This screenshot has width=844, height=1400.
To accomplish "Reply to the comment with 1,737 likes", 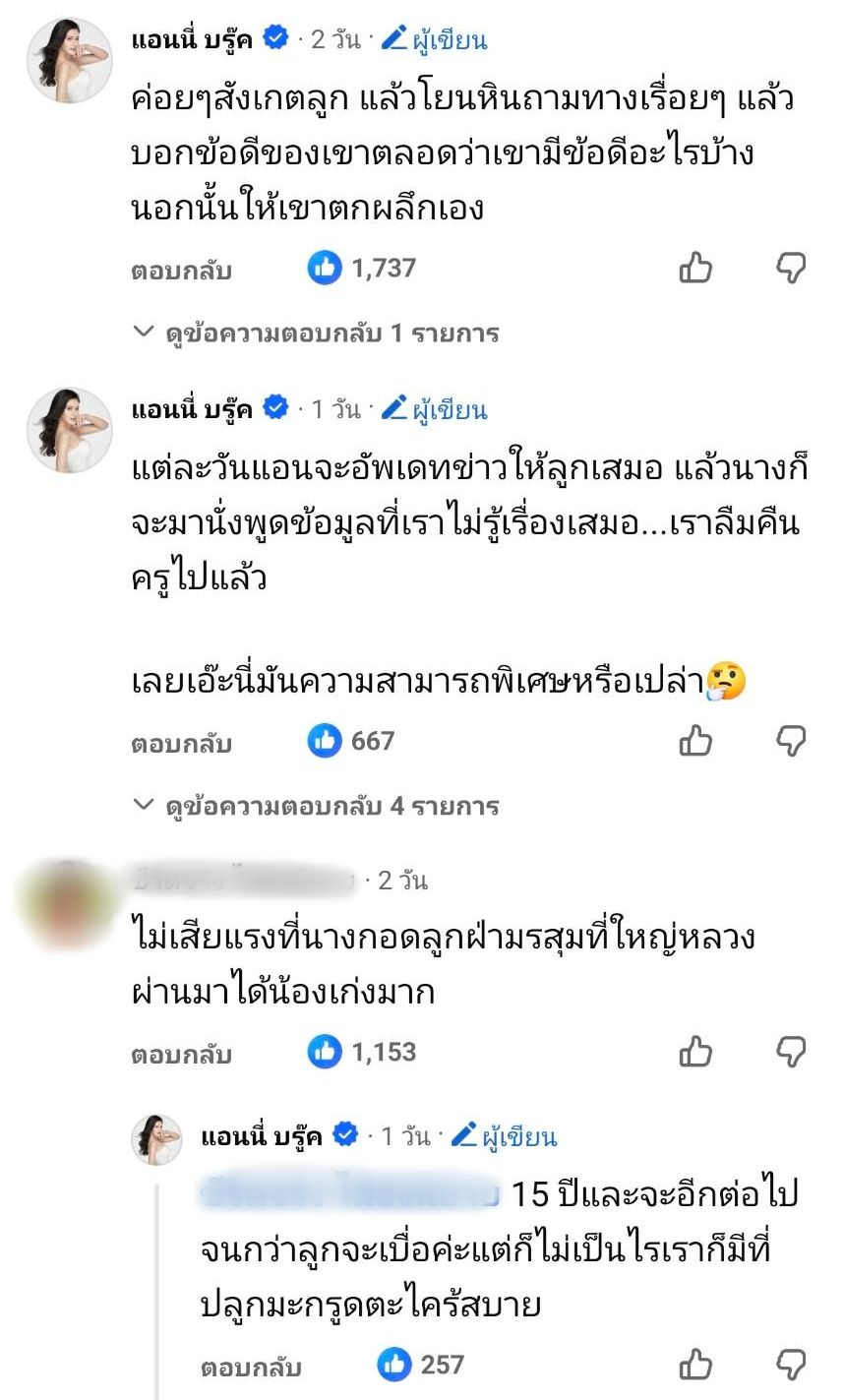I will pyautogui.click(x=181, y=270).
